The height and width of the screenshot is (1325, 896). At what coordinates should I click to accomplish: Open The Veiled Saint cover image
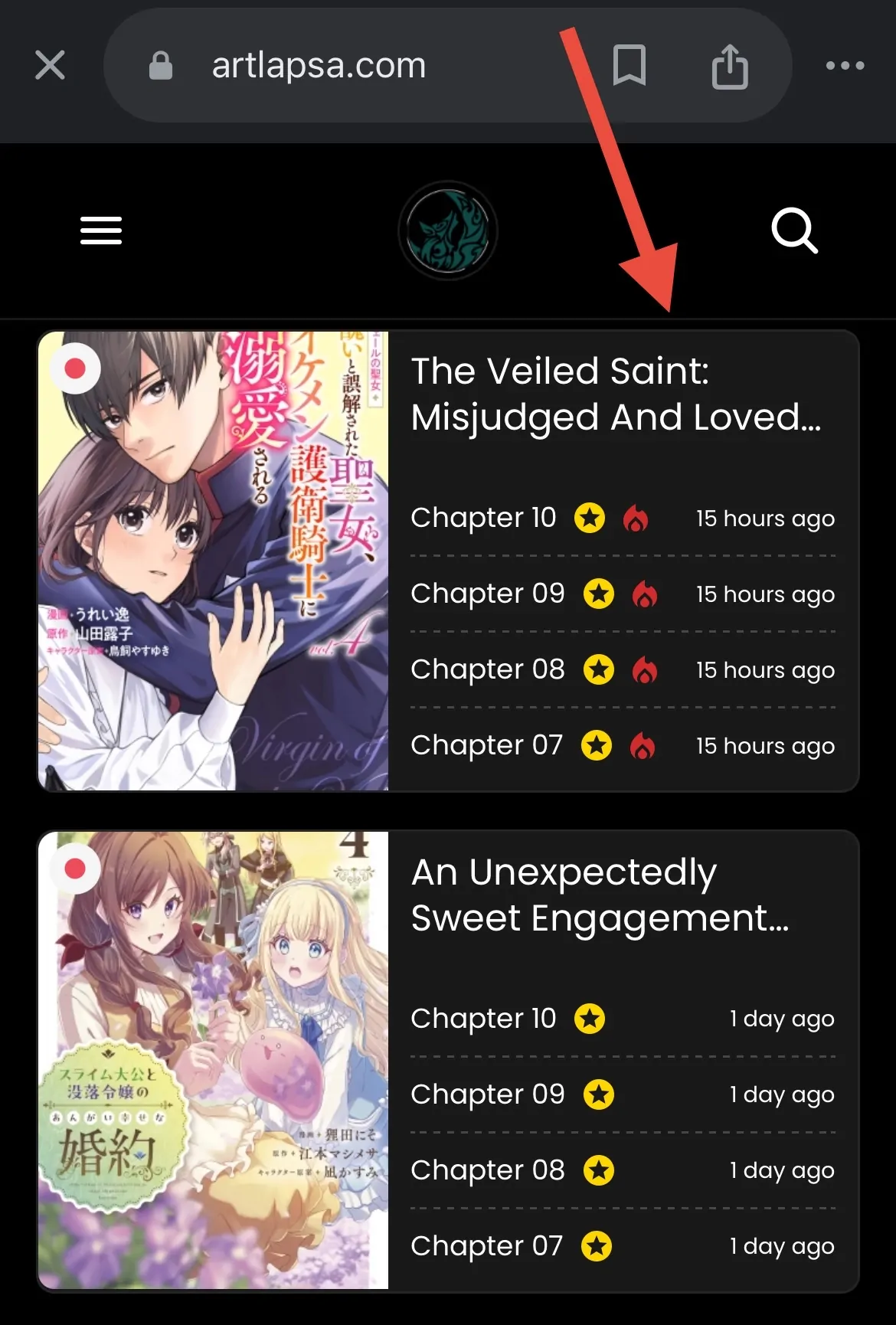(x=214, y=561)
